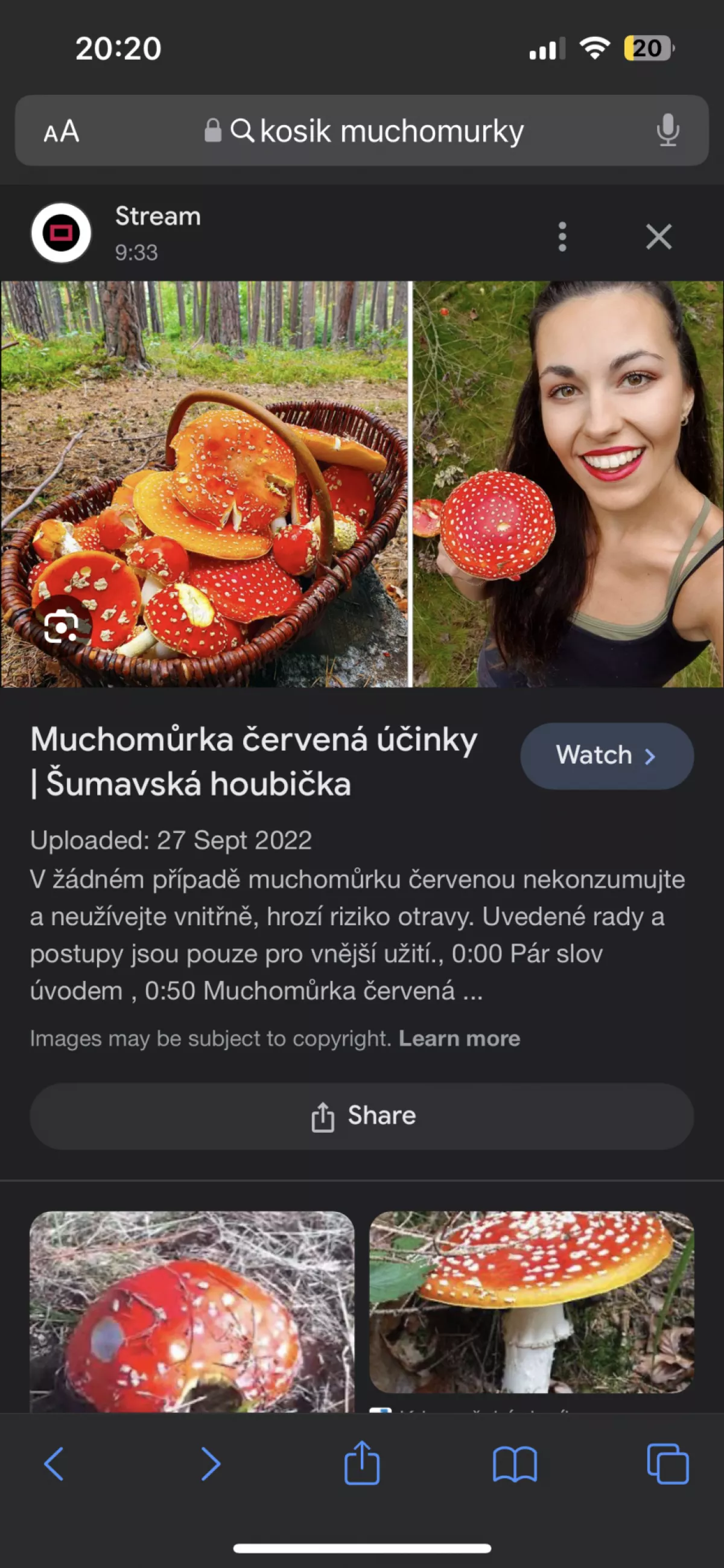
Task: Open the three-dot options menu
Action: 562,236
